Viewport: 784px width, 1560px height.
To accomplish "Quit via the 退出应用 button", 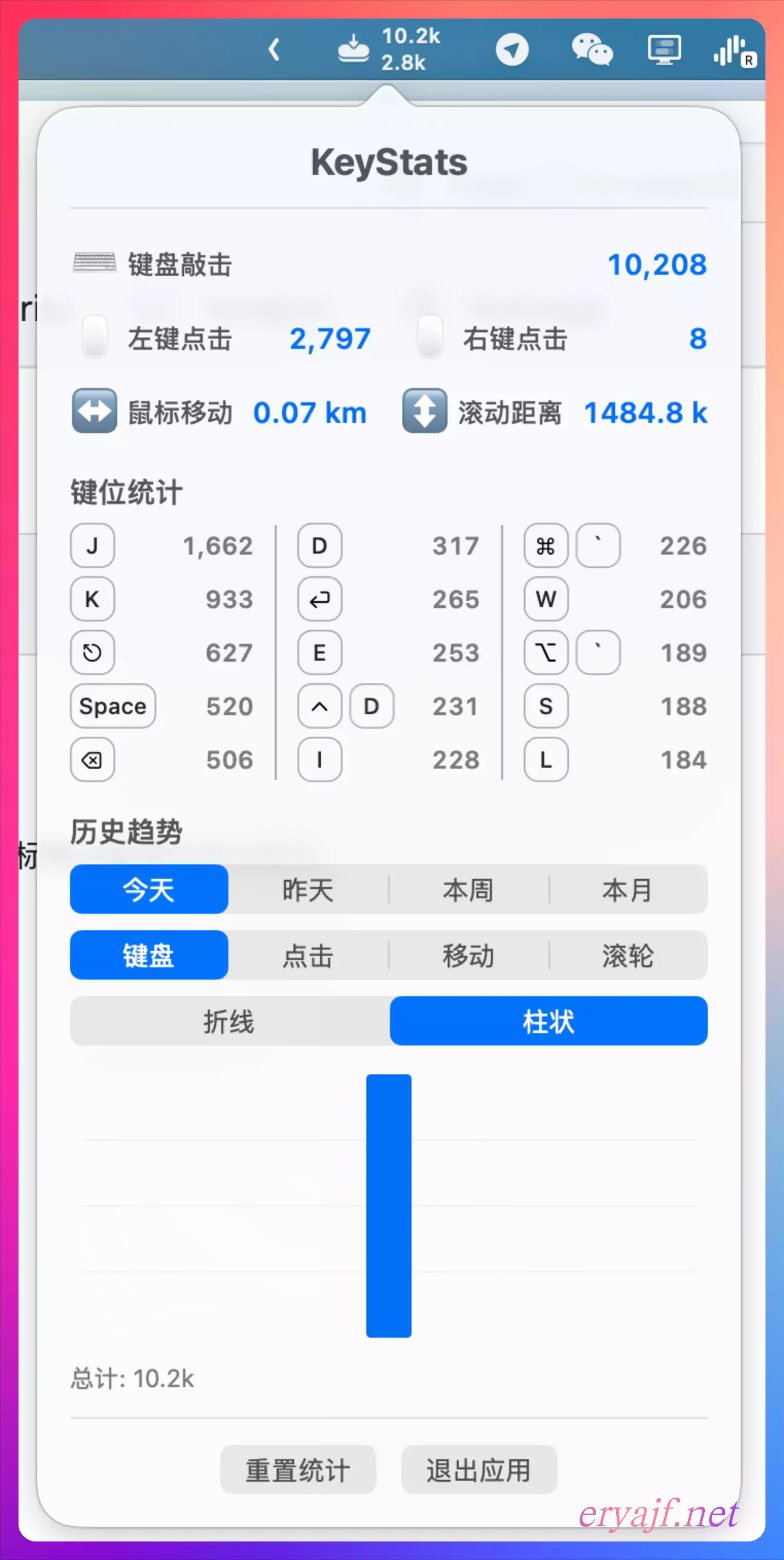I will coord(479,1470).
